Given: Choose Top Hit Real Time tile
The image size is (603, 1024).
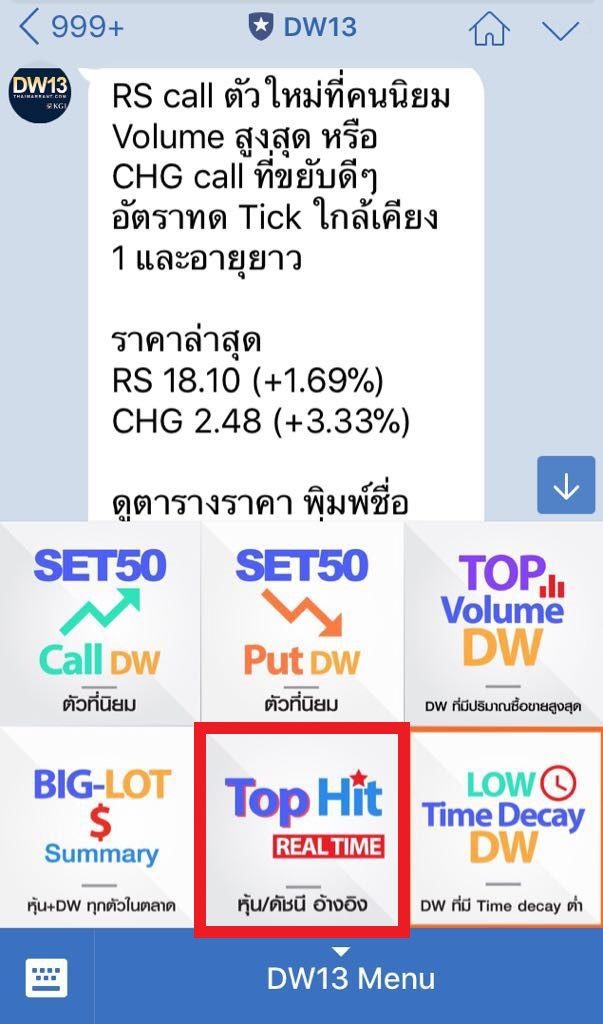Looking at the screenshot, I should pyautogui.click(x=302, y=829).
